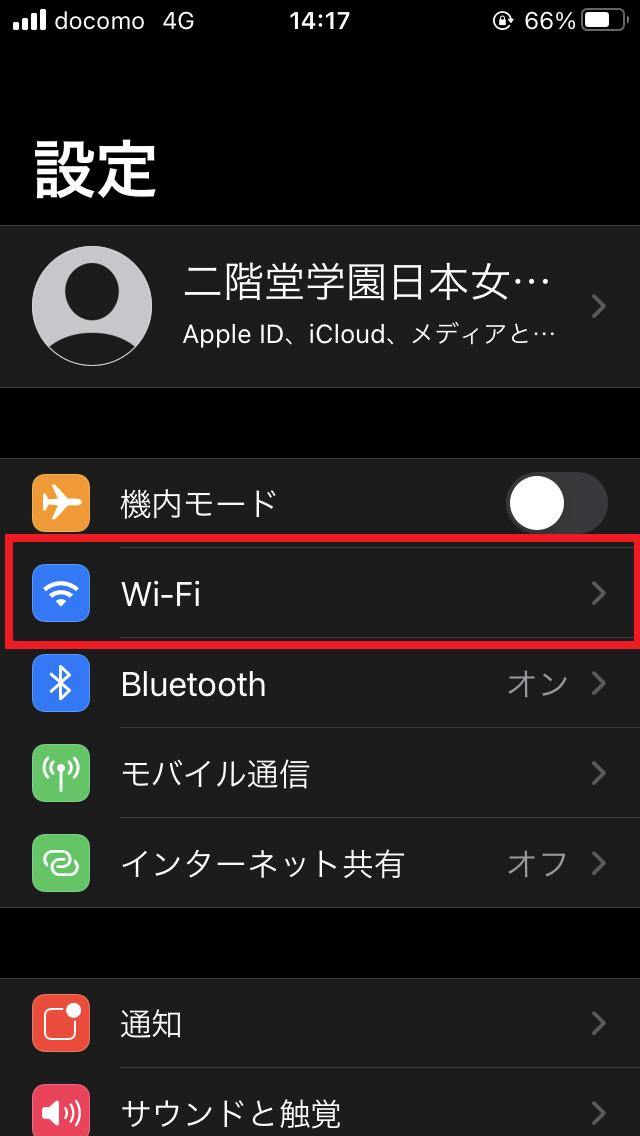Open the Apple ID account row

click(320, 306)
